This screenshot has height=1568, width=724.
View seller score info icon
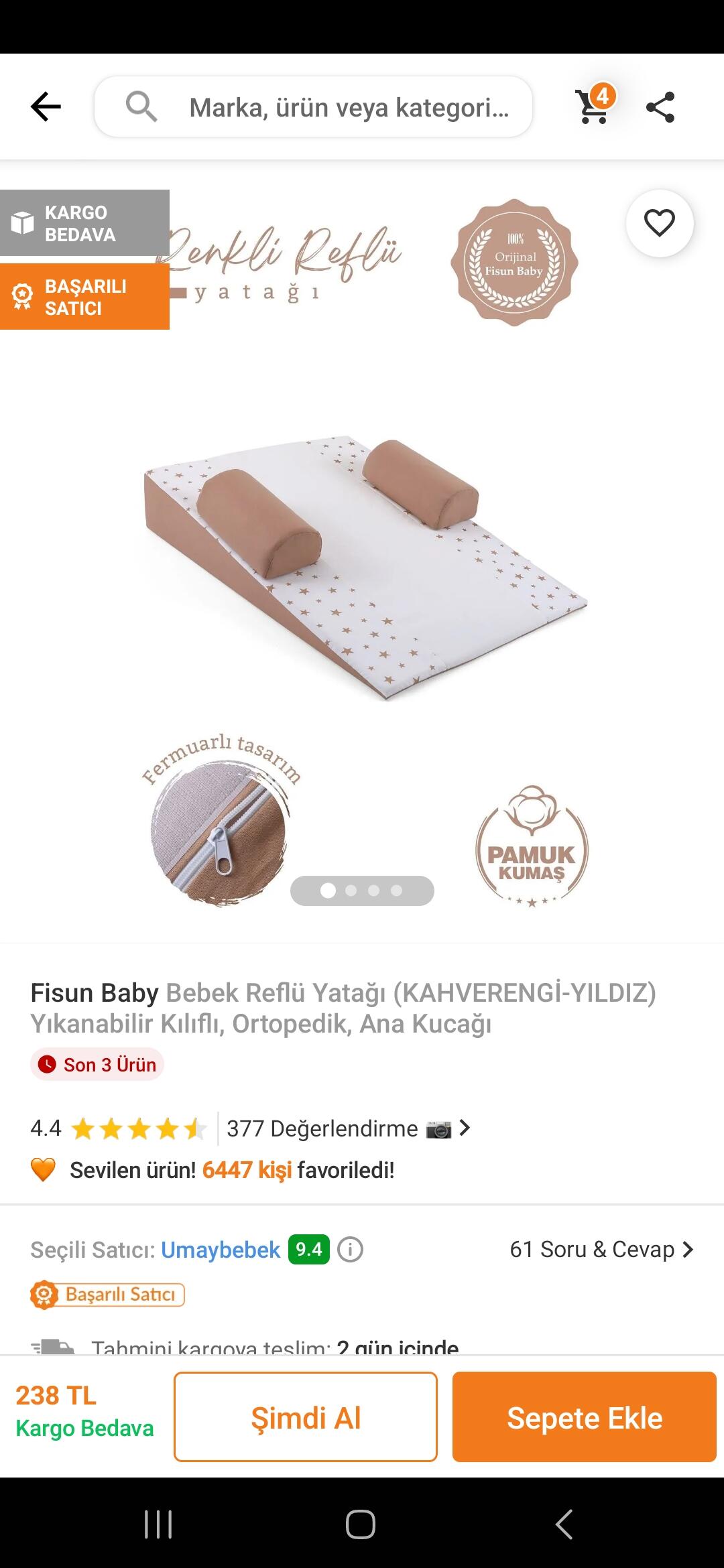point(350,1250)
